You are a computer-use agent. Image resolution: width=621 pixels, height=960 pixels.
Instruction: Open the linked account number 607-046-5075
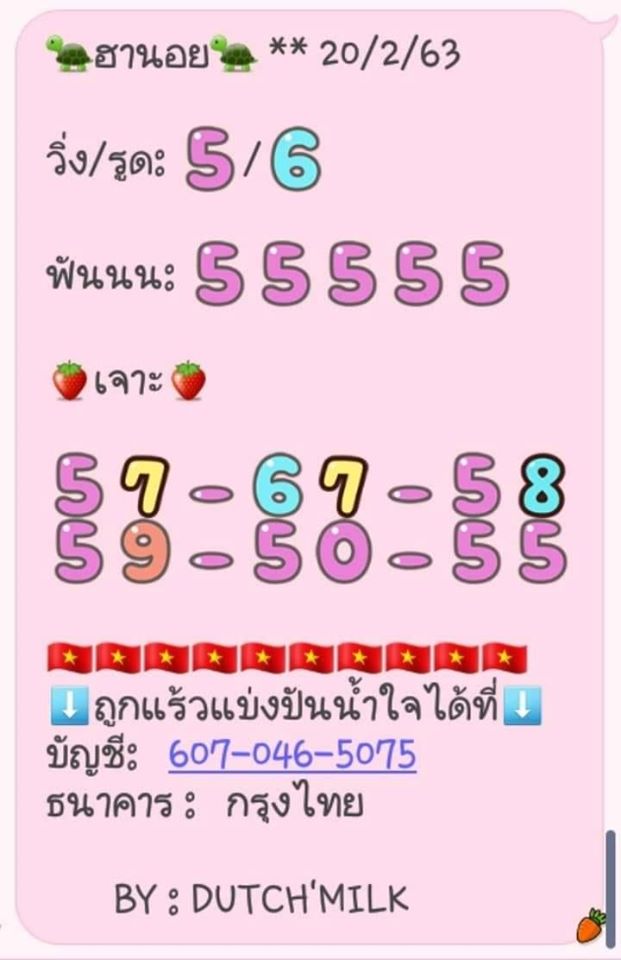click(x=291, y=754)
